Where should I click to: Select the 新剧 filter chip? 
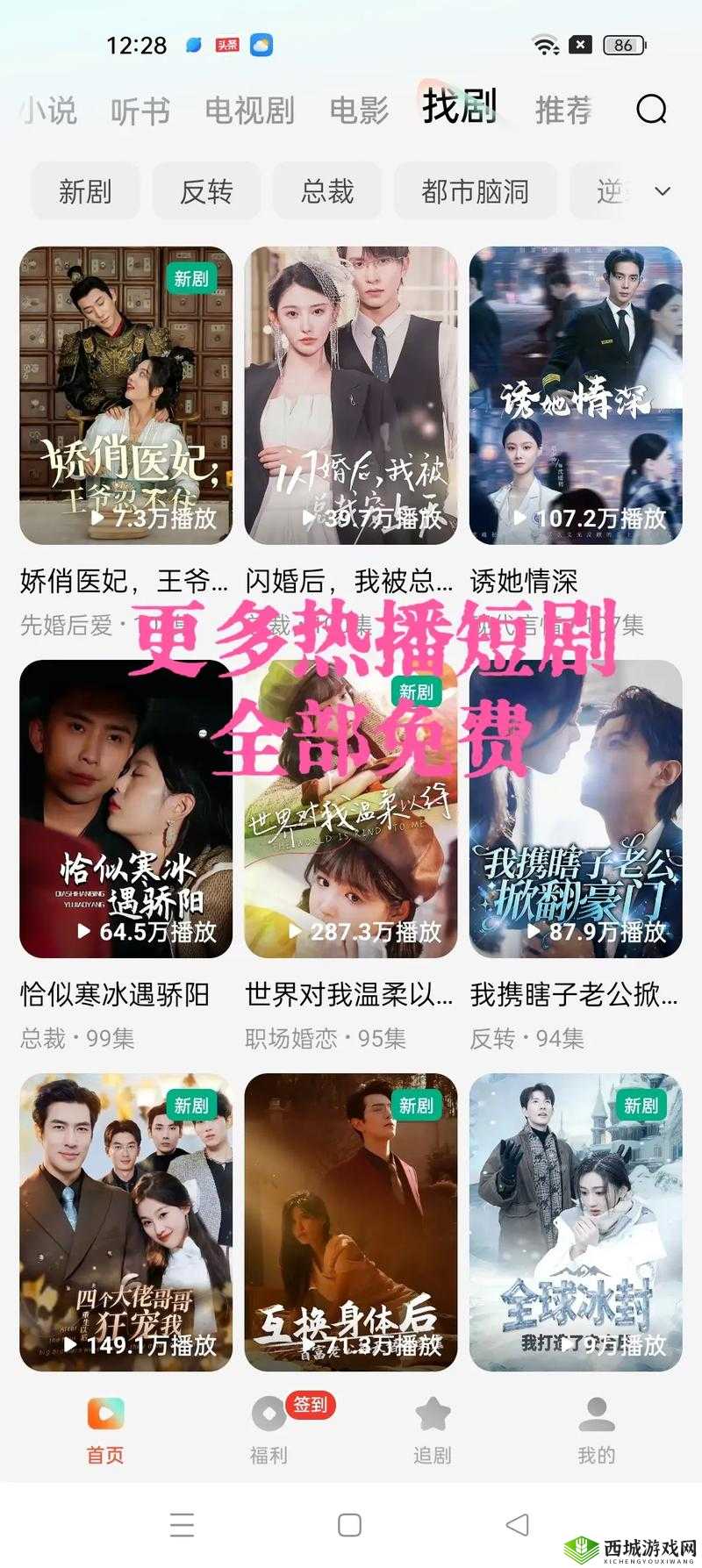(86, 191)
